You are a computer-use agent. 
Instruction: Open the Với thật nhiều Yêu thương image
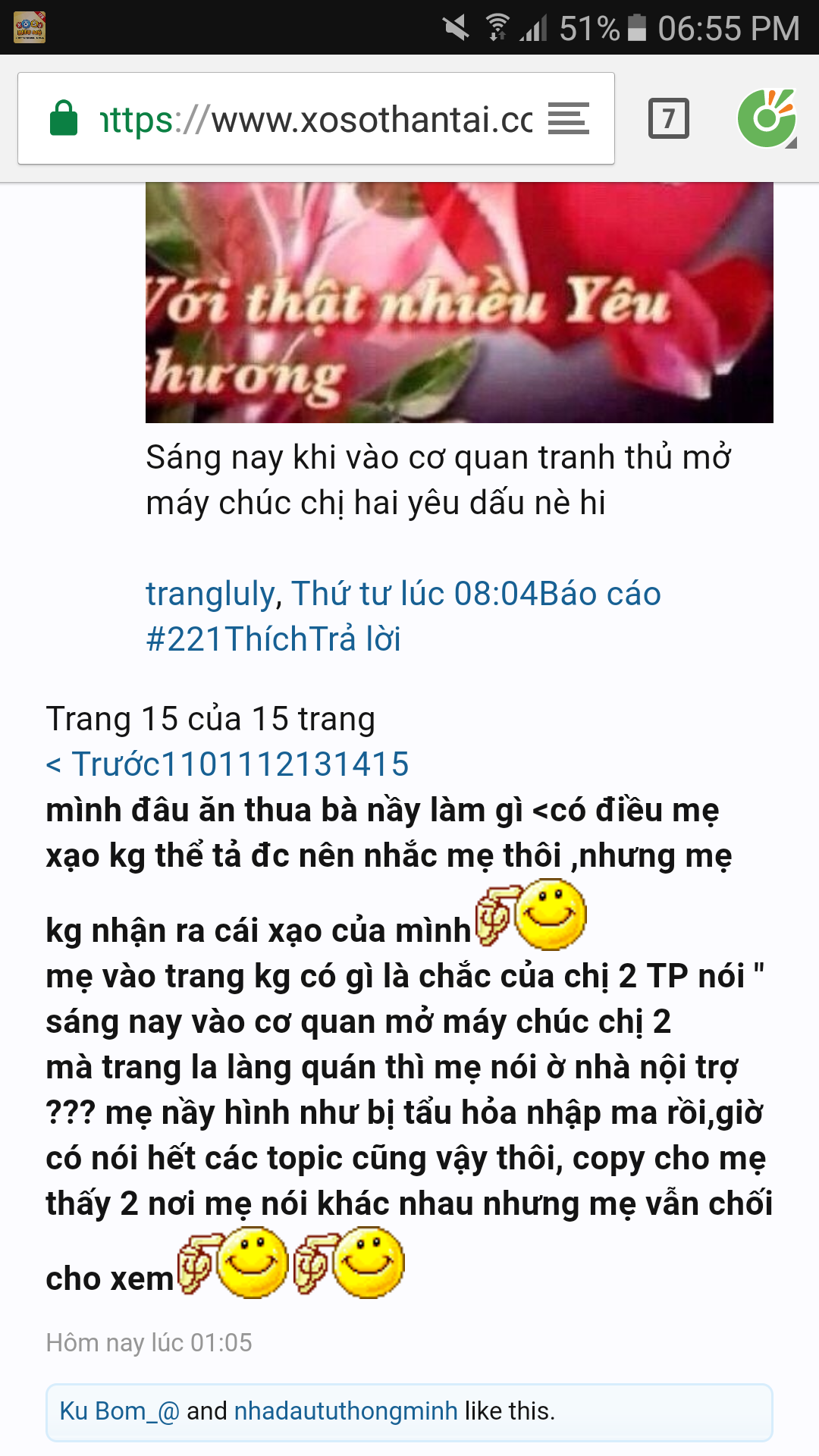[x=459, y=303]
